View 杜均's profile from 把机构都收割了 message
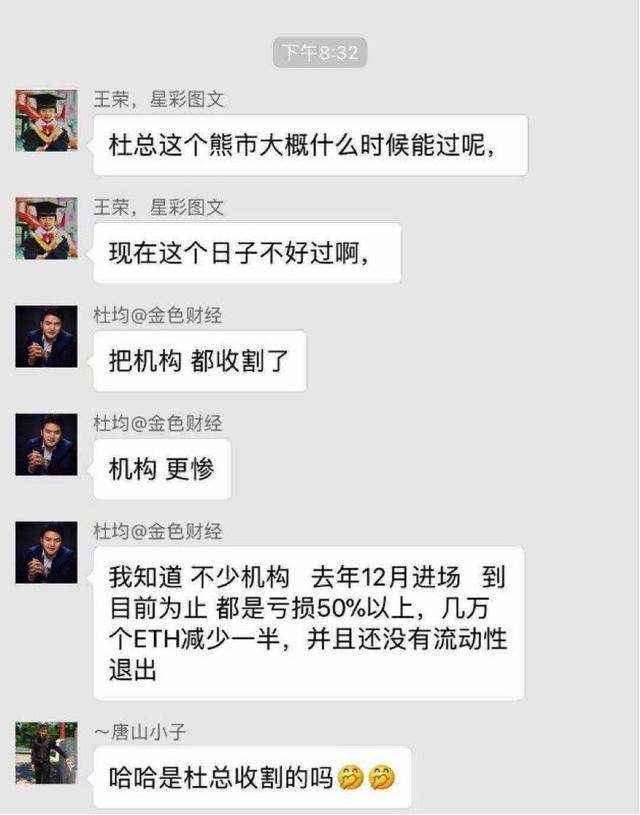Screen dimensions: 640x815 point(46,337)
